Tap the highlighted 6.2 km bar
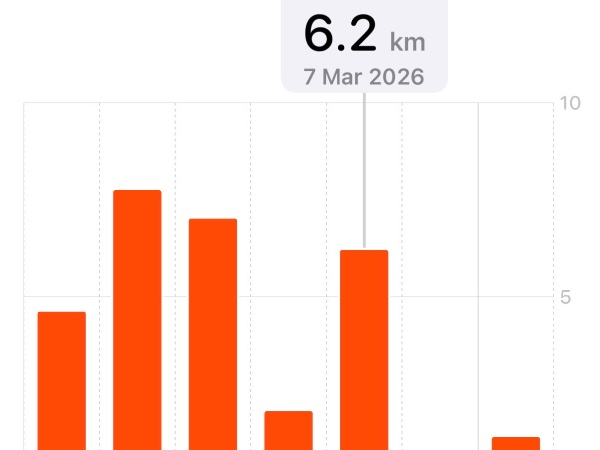The height and width of the screenshot is (450, 600). (x=364, y=350)
